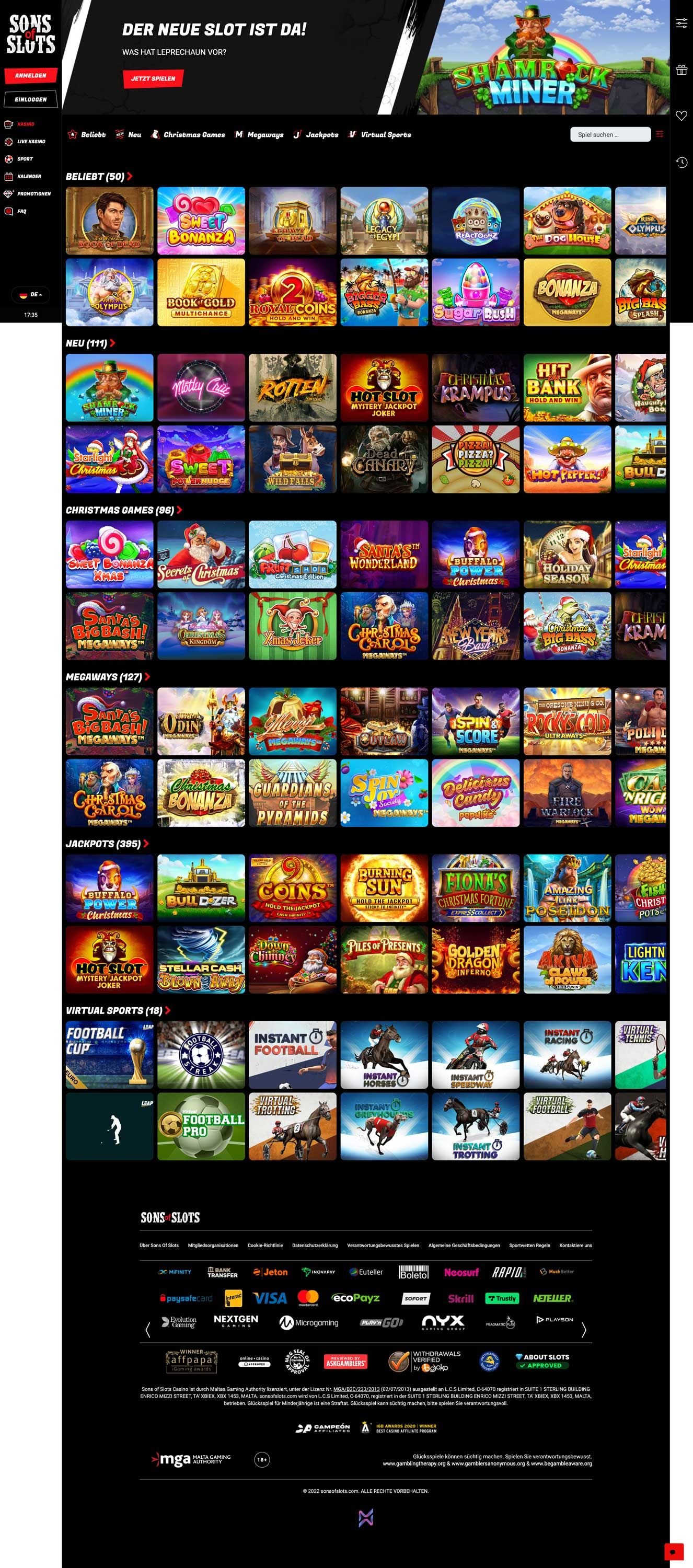Tap the Anmelden button
693x1568 pixels.
coord(30,75)
